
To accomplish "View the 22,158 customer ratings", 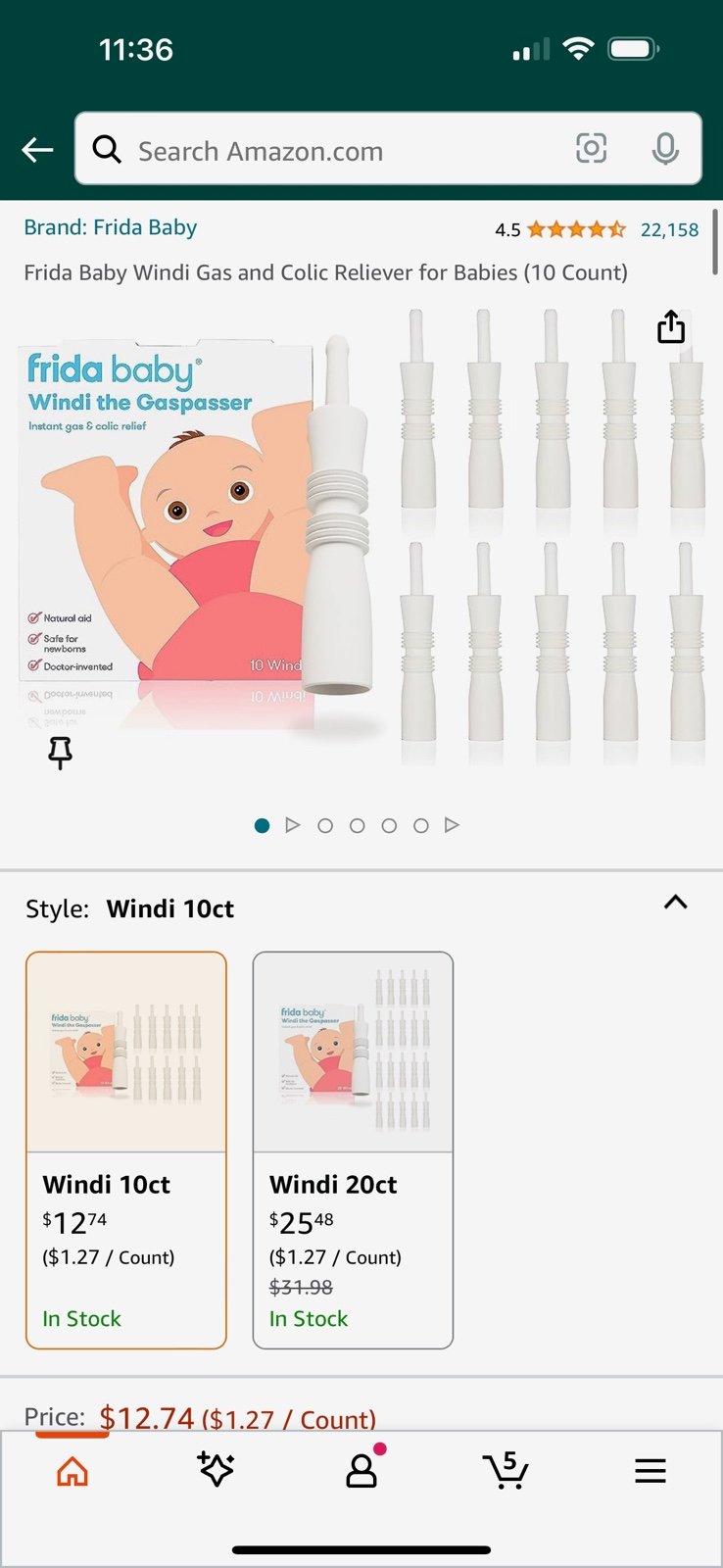I will 669,229.
